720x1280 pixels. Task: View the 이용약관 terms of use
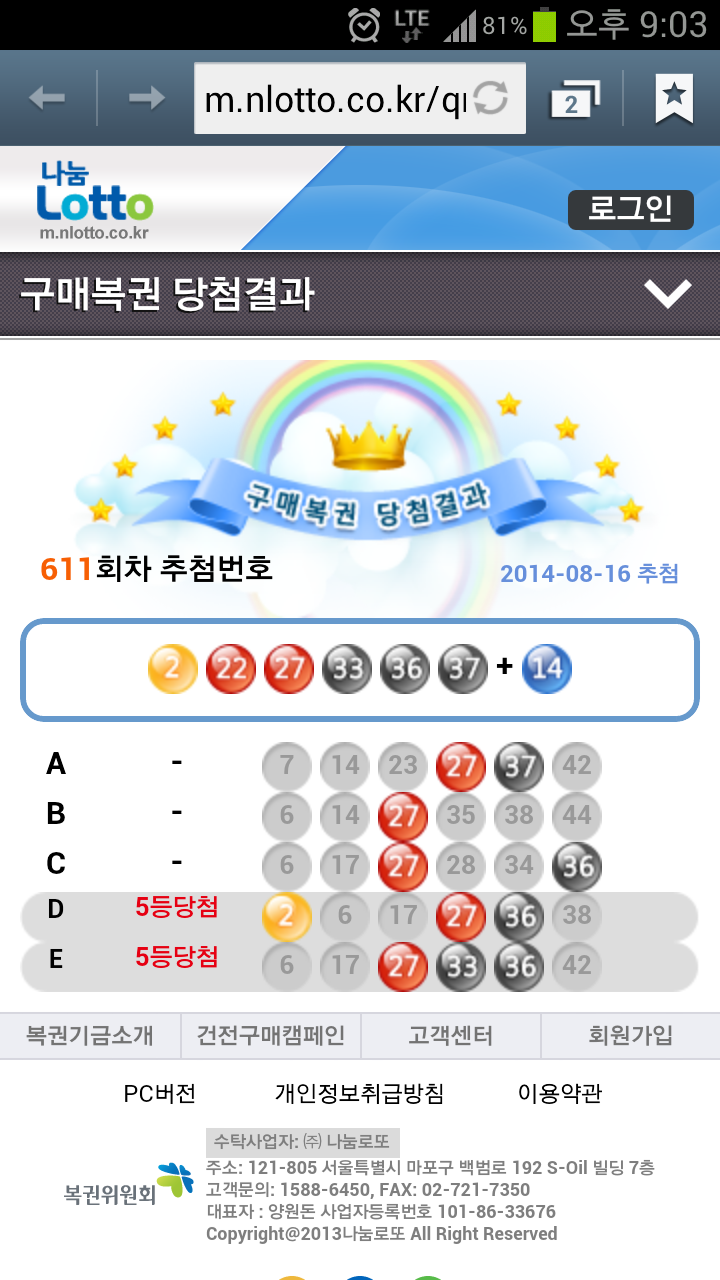coord(560,1093)
